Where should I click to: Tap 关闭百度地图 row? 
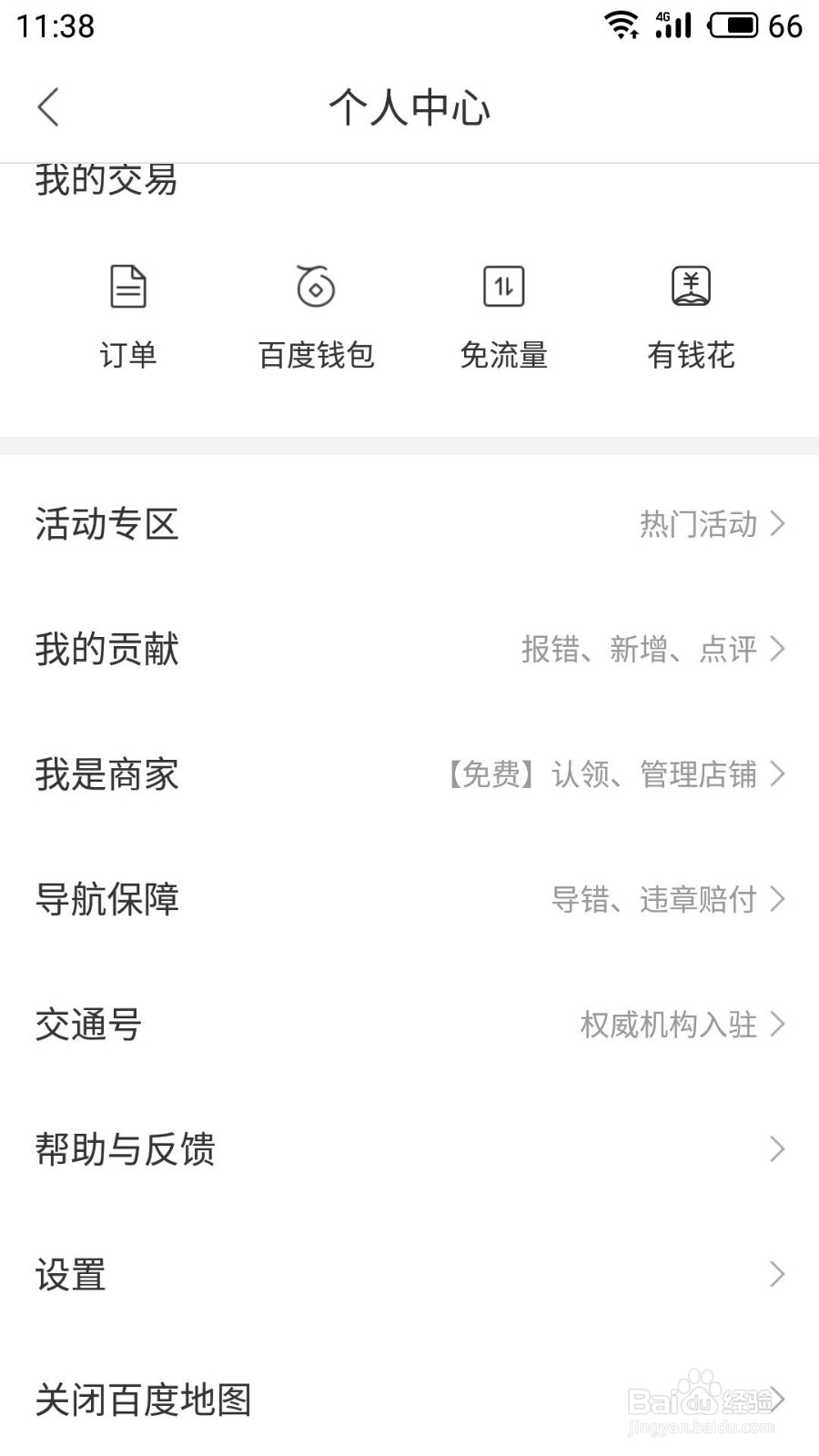point(409,1400)
